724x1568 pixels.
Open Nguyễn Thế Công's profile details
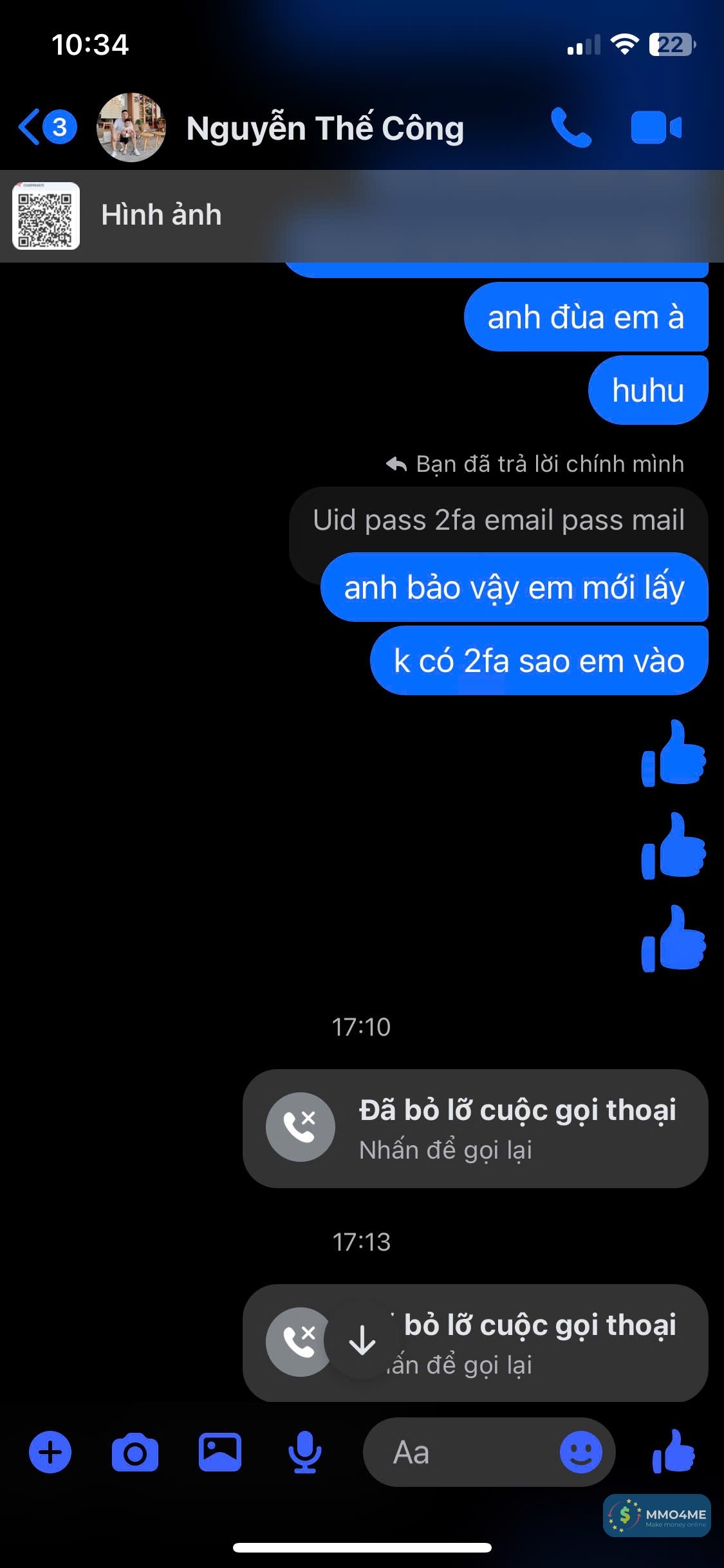324,128
